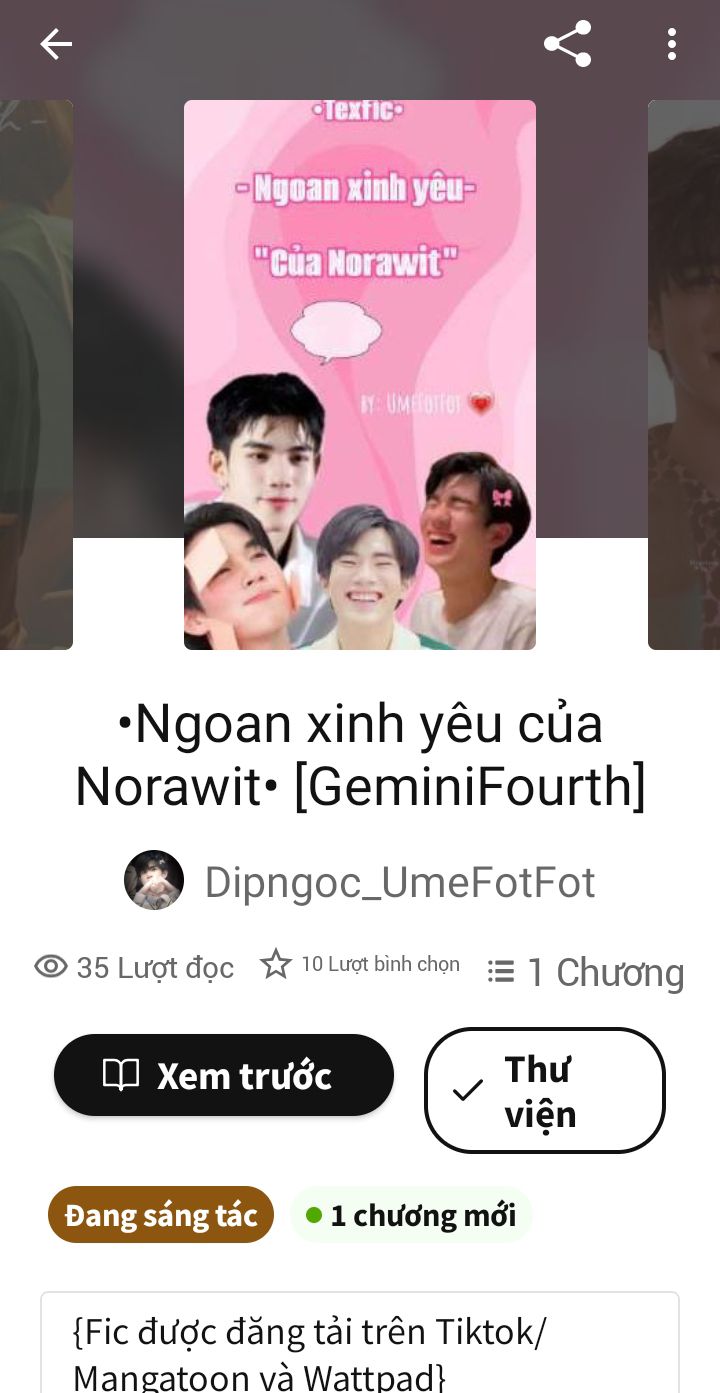The height and width of the screenshot is (1393, 720).
Task: Expand the story description text
Action: (x=360, y=1350)
